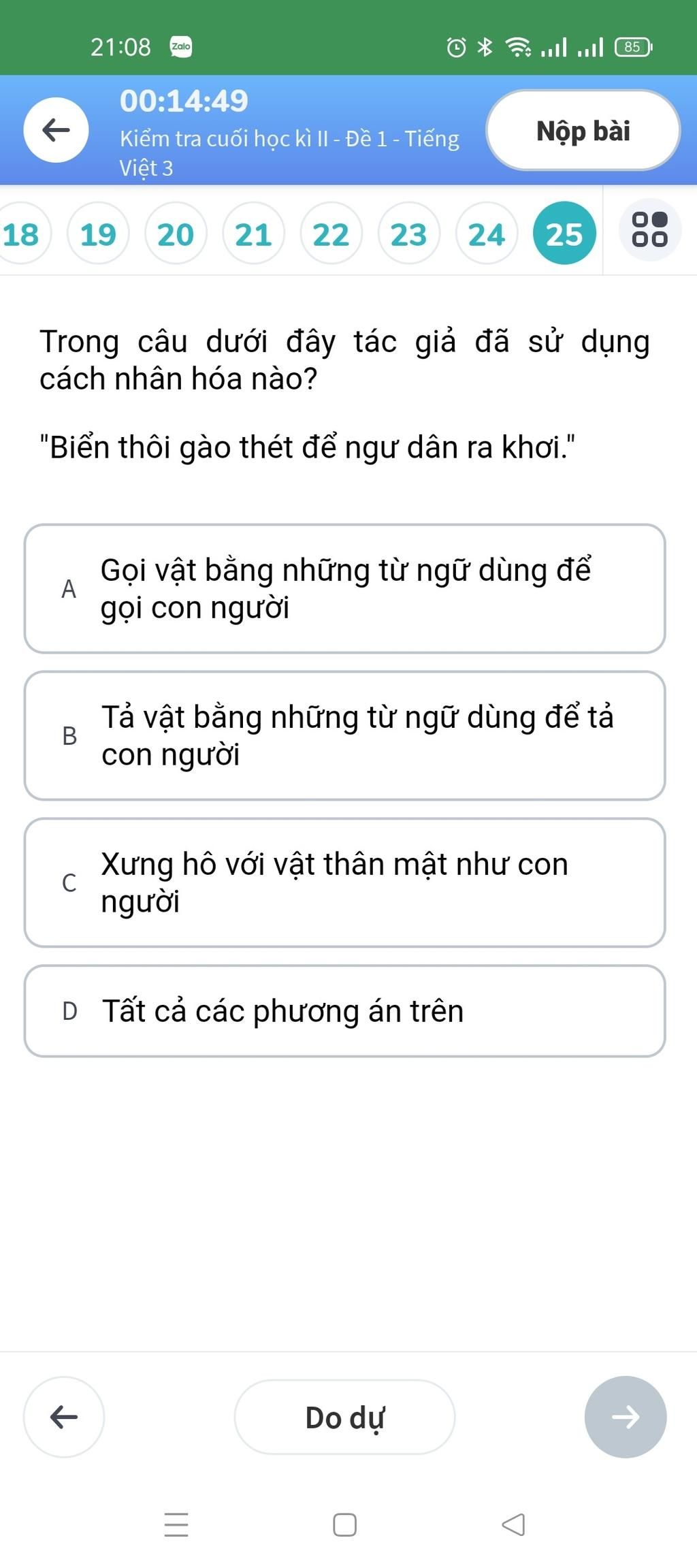Jump to question 24

[x=486, y=234]
